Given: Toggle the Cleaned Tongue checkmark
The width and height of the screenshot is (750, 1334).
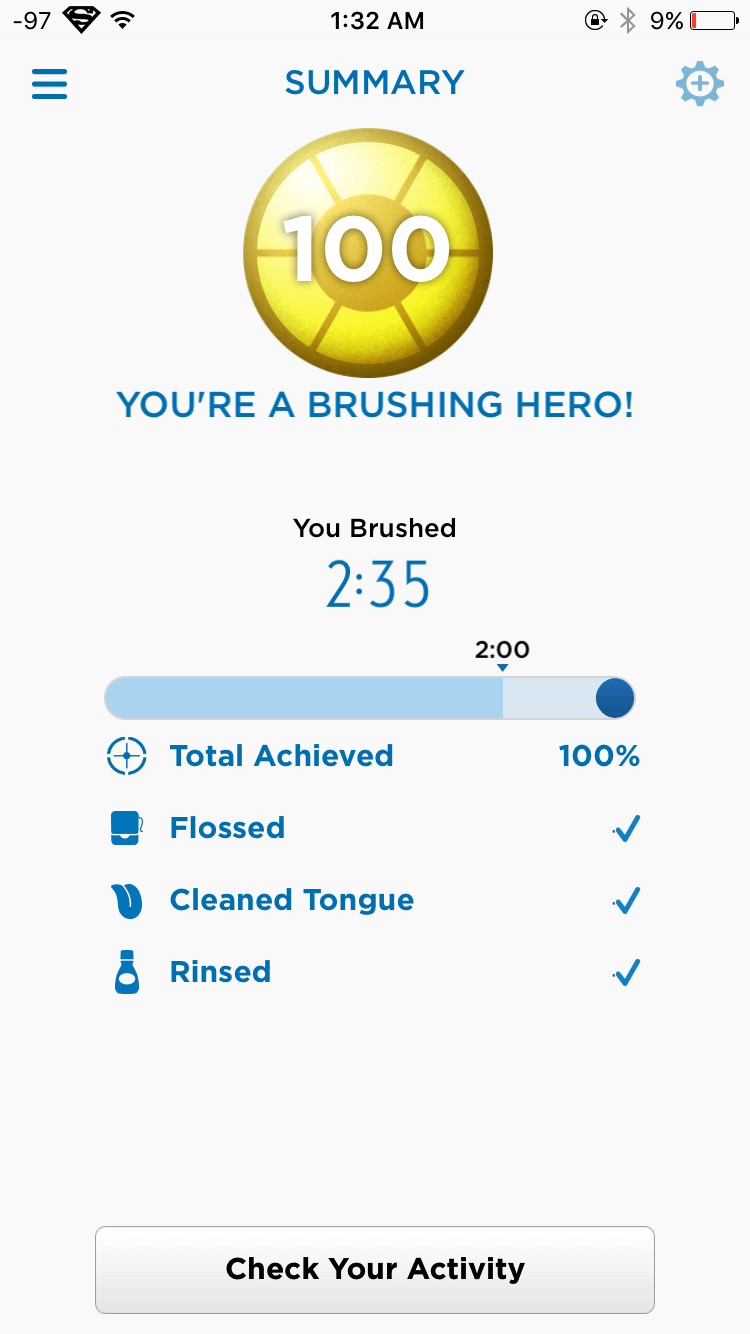Looking at the screenshot, I should (x=626, y=900).
